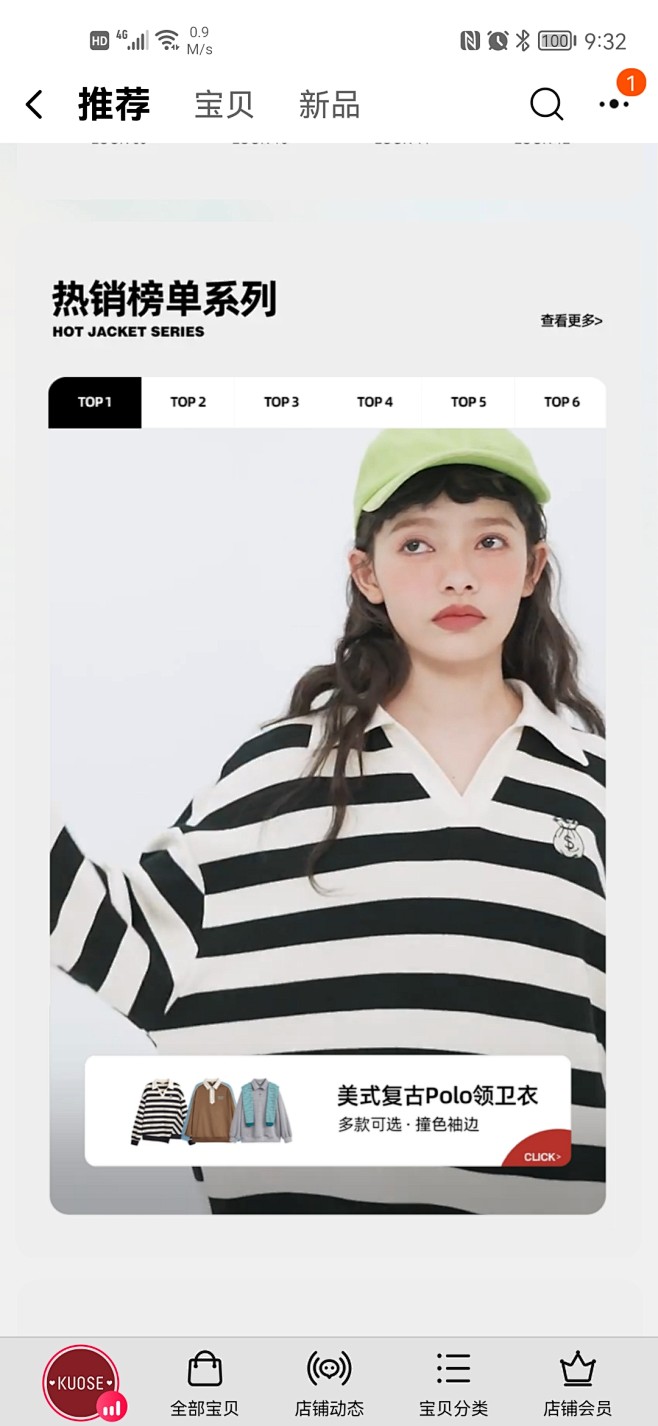Open 宝贝分类 categories
The width and height of the screenshot is (658, 1426).
pyautogui.click(x=453, y=1384)
